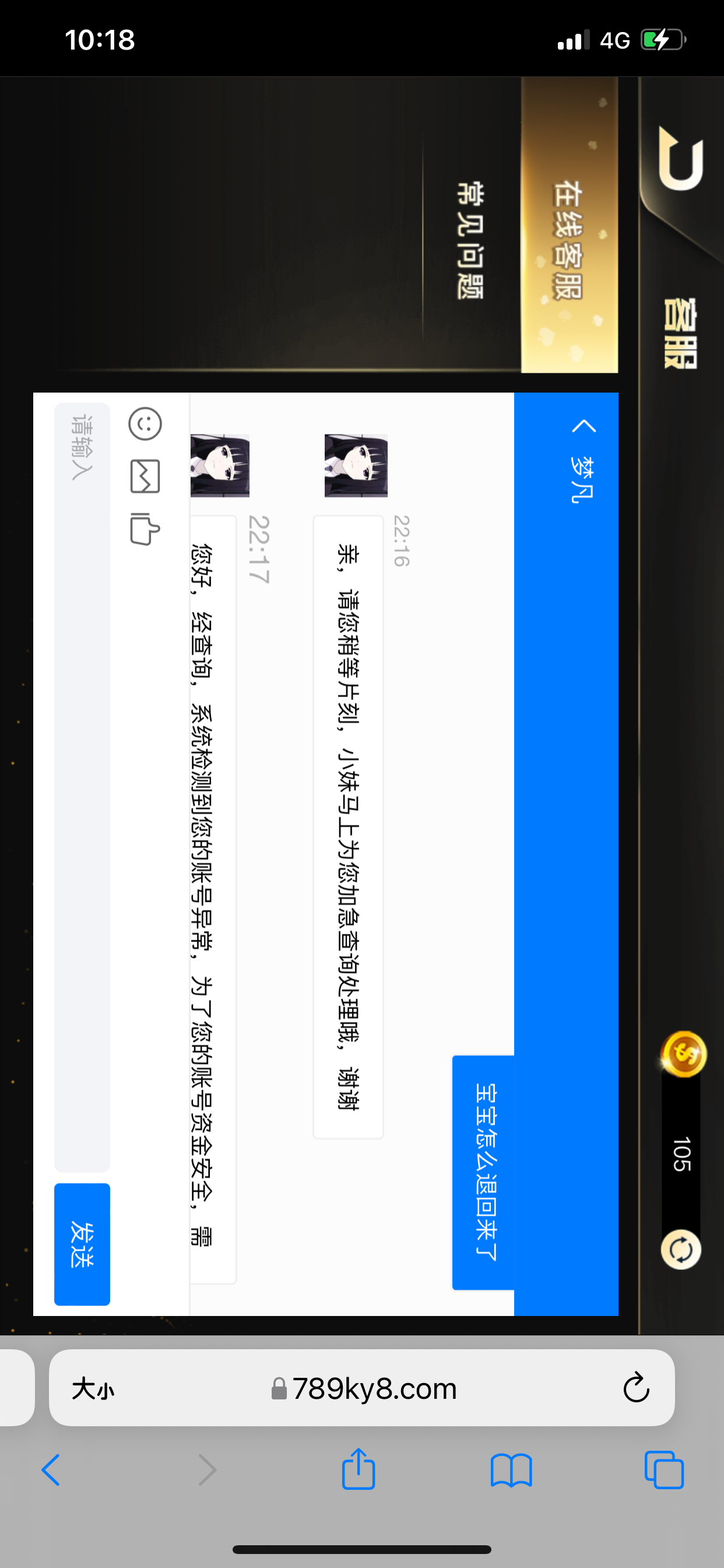Open the file attachment icon
The height and width of the screenshot is (1568, 724).
[x=145, y=528]
